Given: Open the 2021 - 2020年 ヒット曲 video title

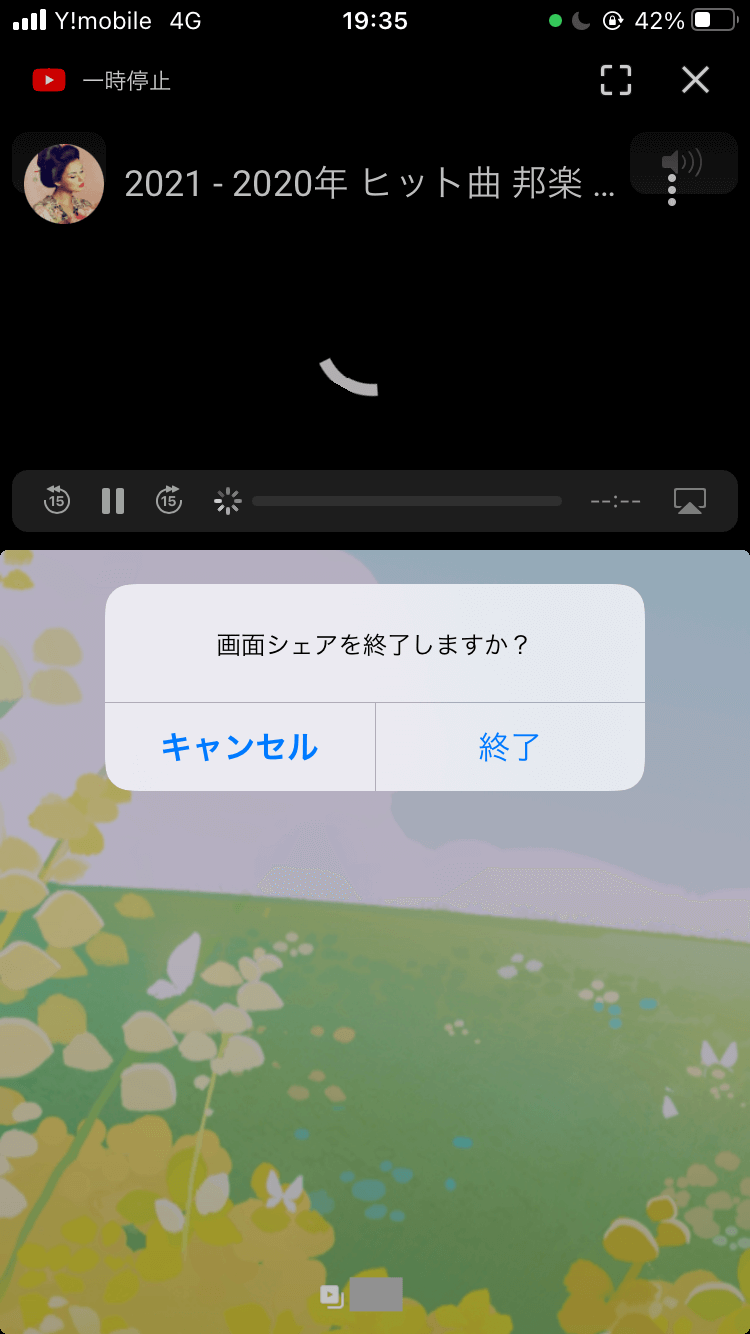Looking at the screenshot, I should (x=370, y=185).
